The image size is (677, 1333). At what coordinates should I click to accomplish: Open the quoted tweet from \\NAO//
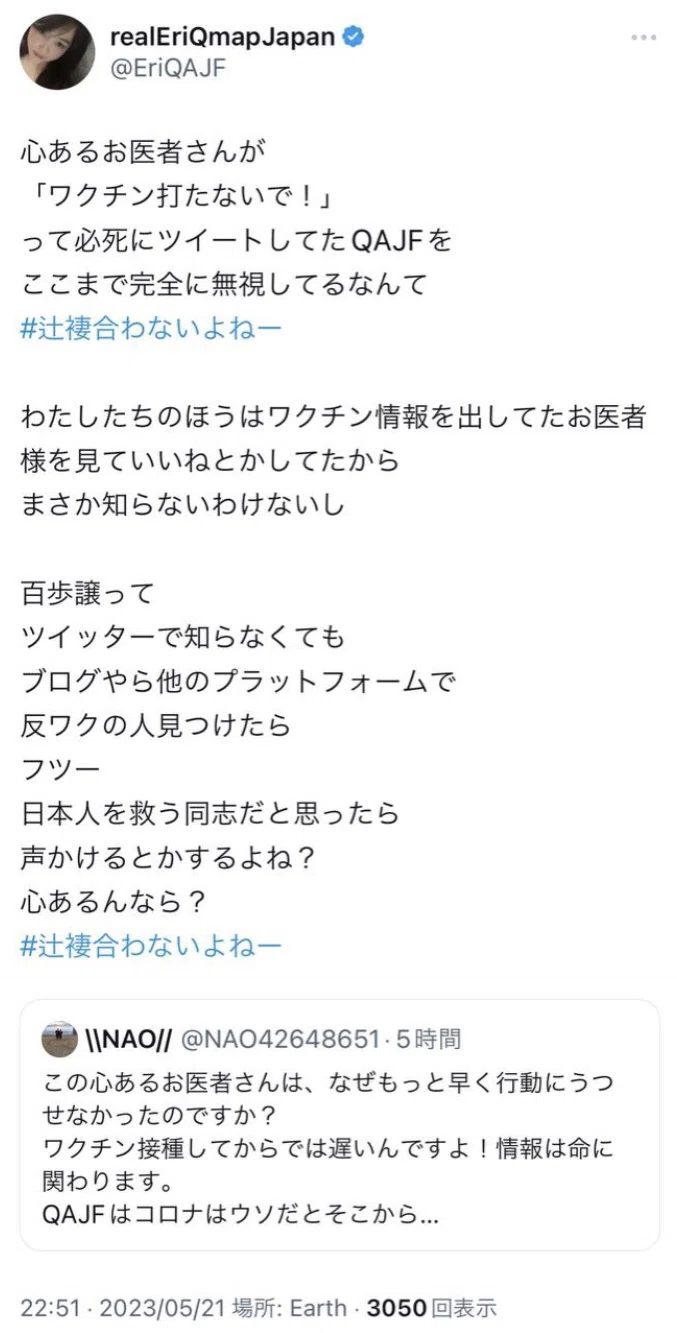point(339,1124)
